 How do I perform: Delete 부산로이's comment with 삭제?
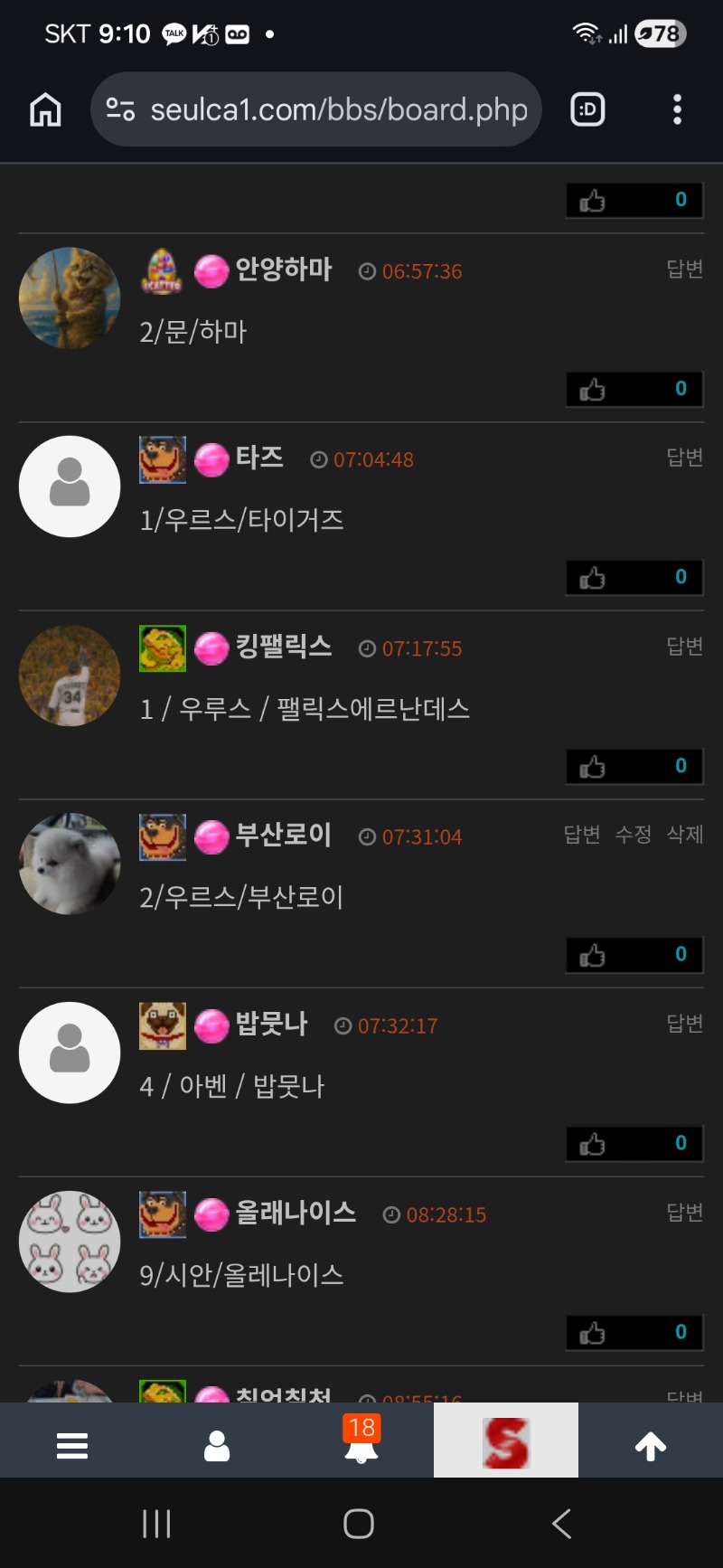[684, 835]
